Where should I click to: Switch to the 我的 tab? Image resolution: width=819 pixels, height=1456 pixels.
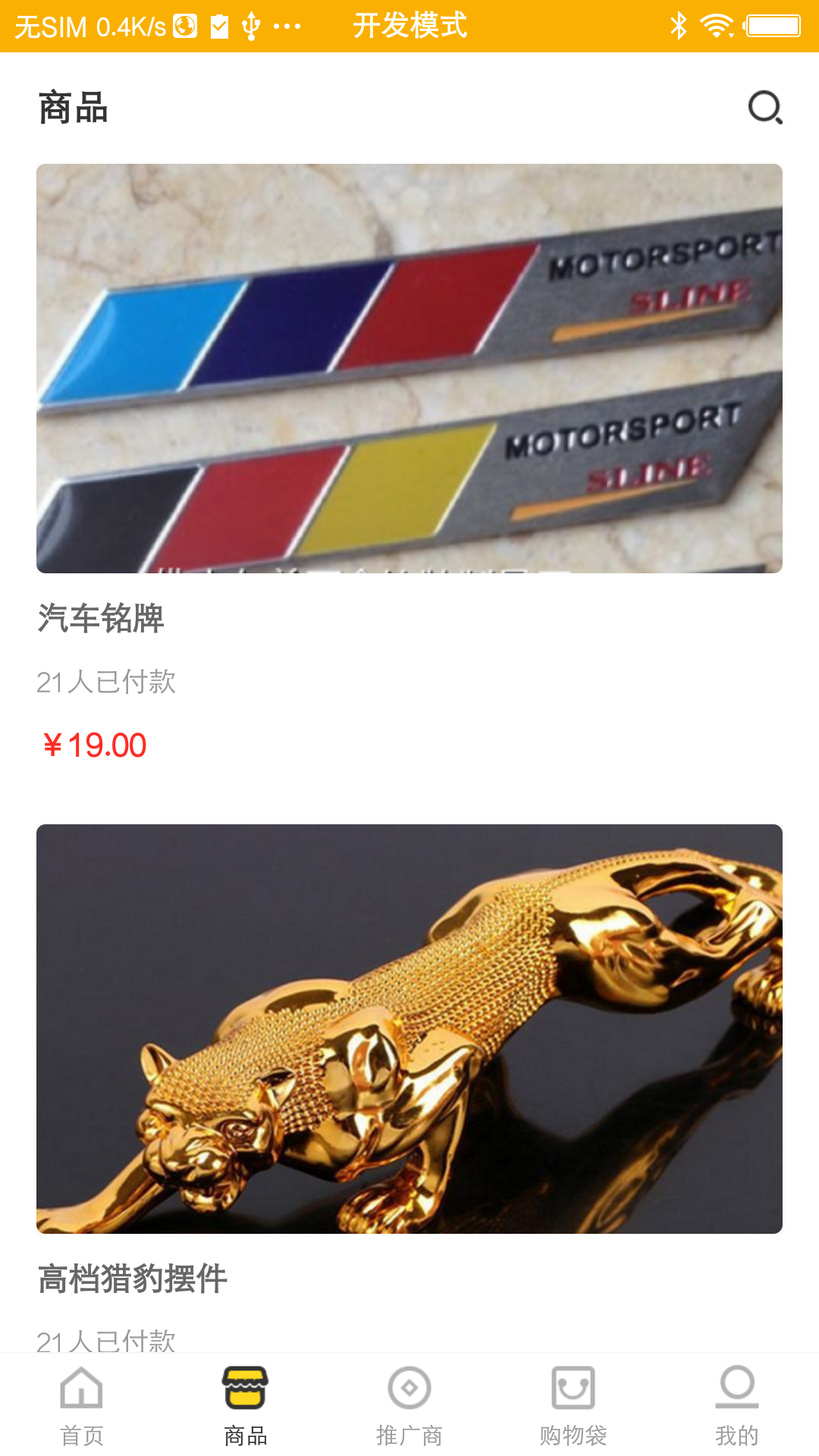tap(736, 1404)
